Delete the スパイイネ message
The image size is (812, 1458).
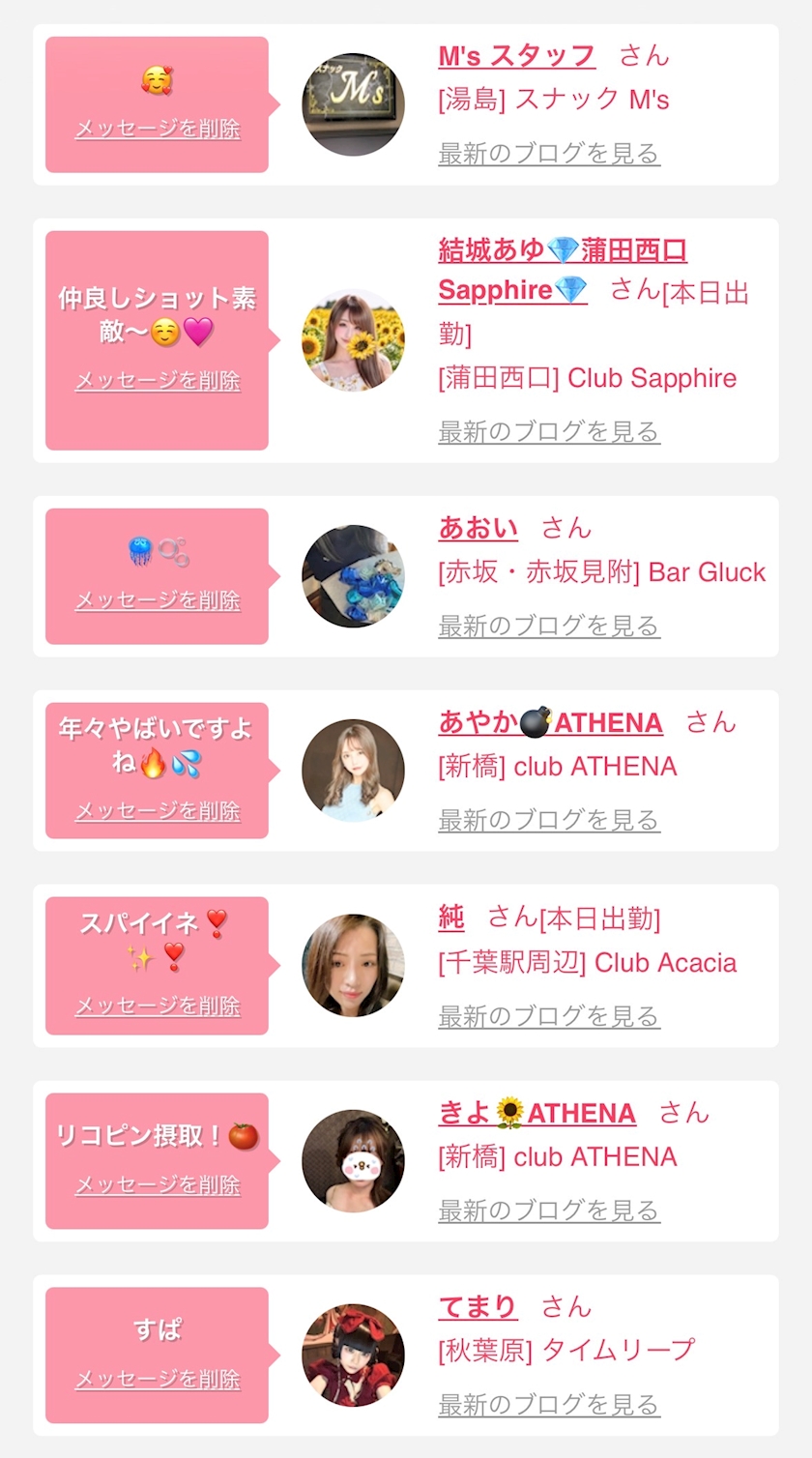[158, 1006]
